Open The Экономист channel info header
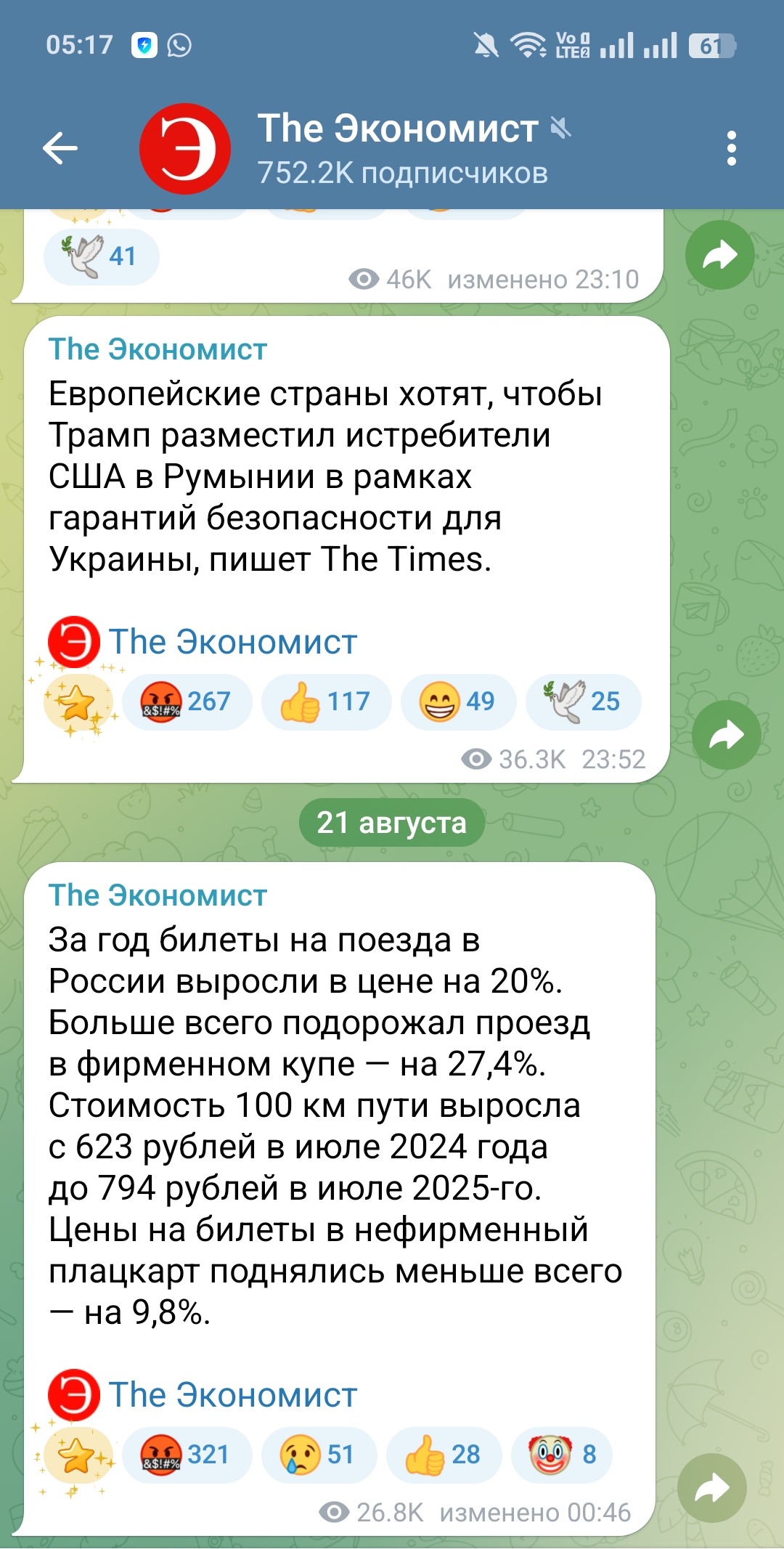This screenshot has height=1549, width=784. pos(399,149)
